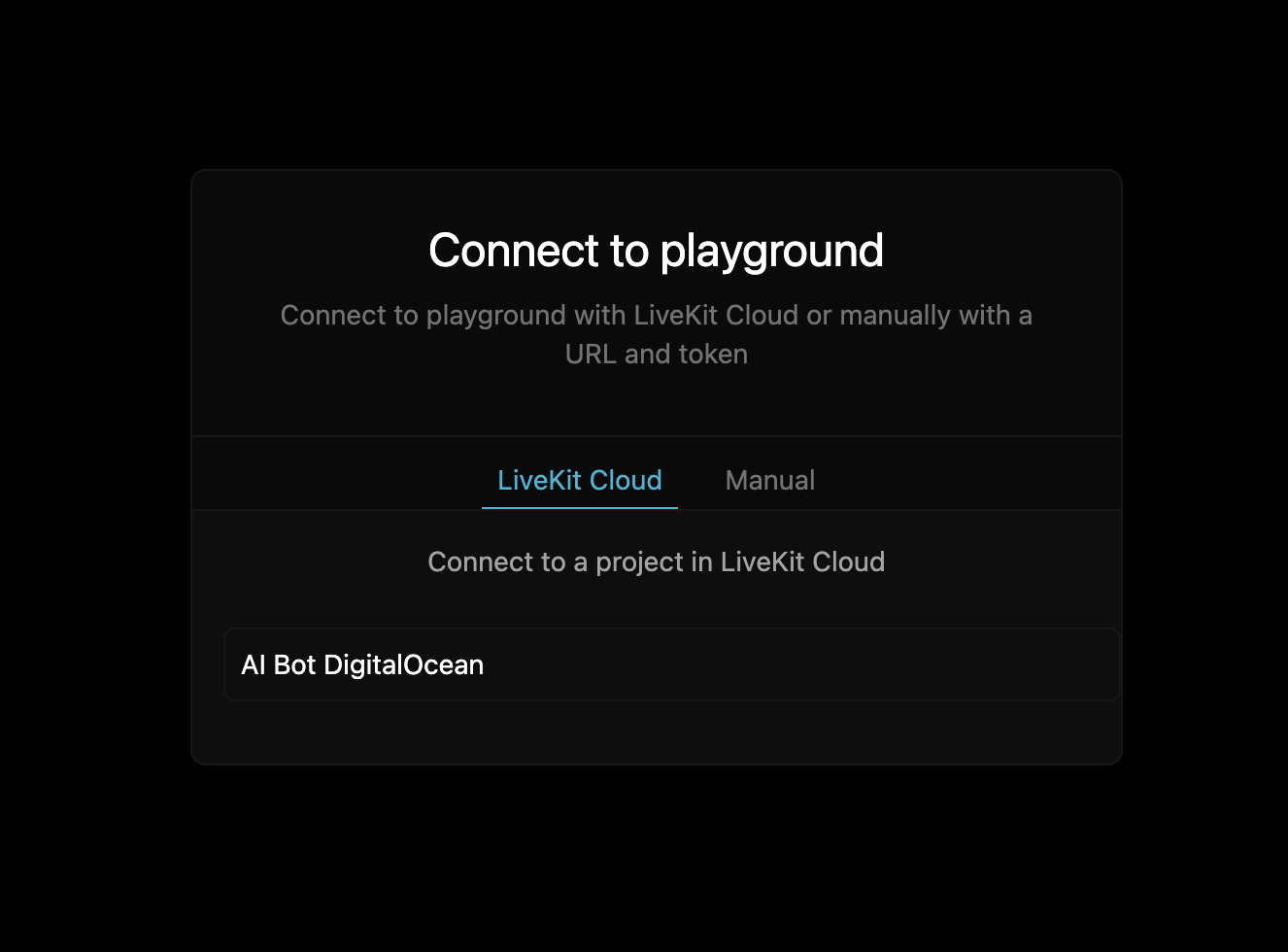Select the LiveKit Cloud tab

(x=580, y=480)
